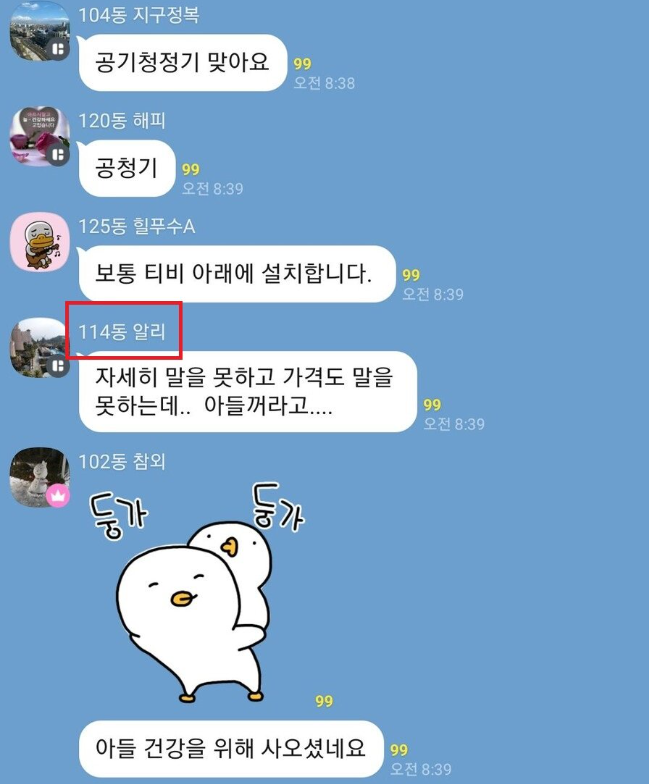View 120동 해피's profile photo
This screenshot has height=784, width=649.
[x=39, y=137]
